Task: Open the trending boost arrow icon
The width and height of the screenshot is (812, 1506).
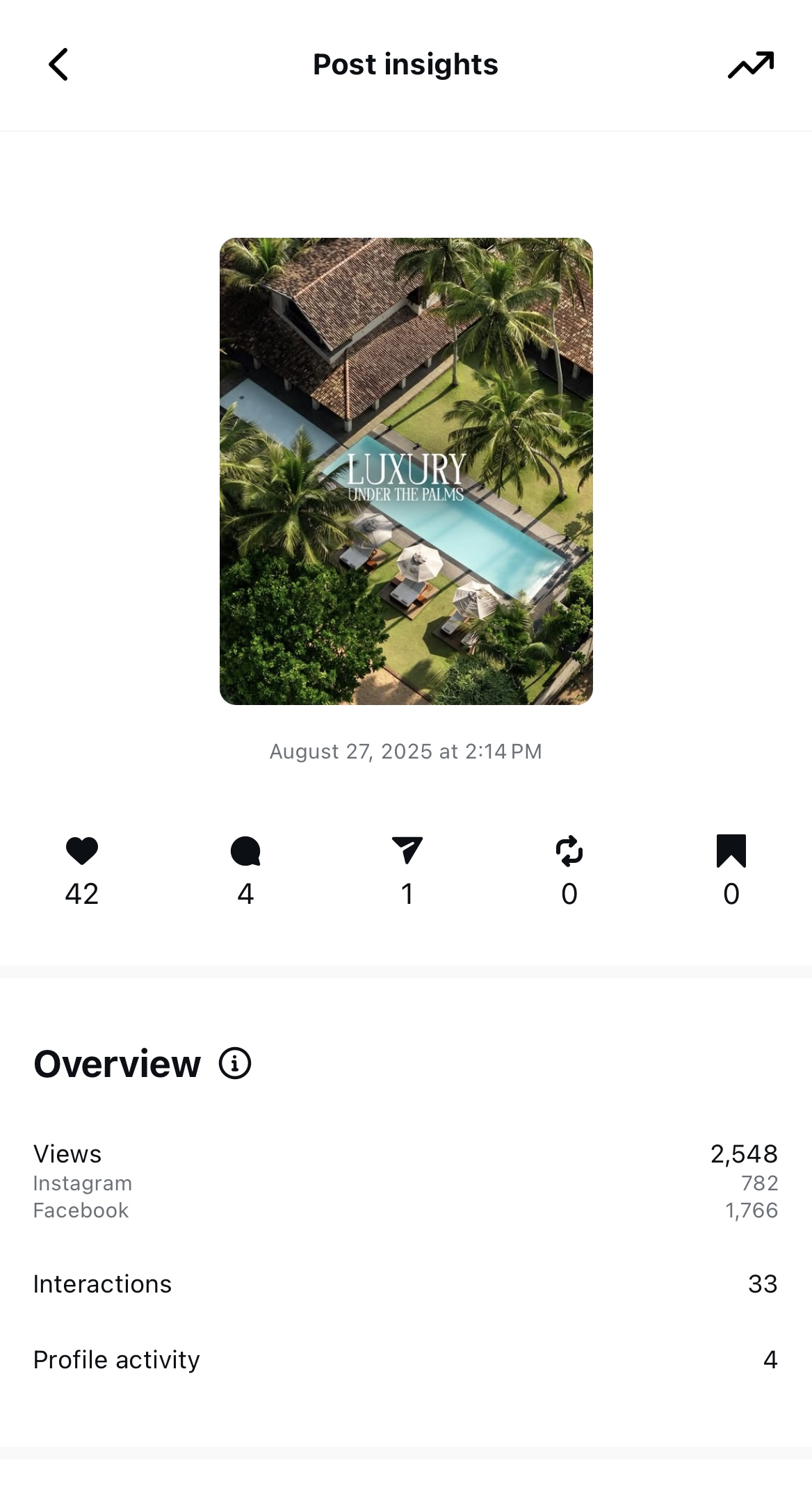Action: click(x=751, y=65)
